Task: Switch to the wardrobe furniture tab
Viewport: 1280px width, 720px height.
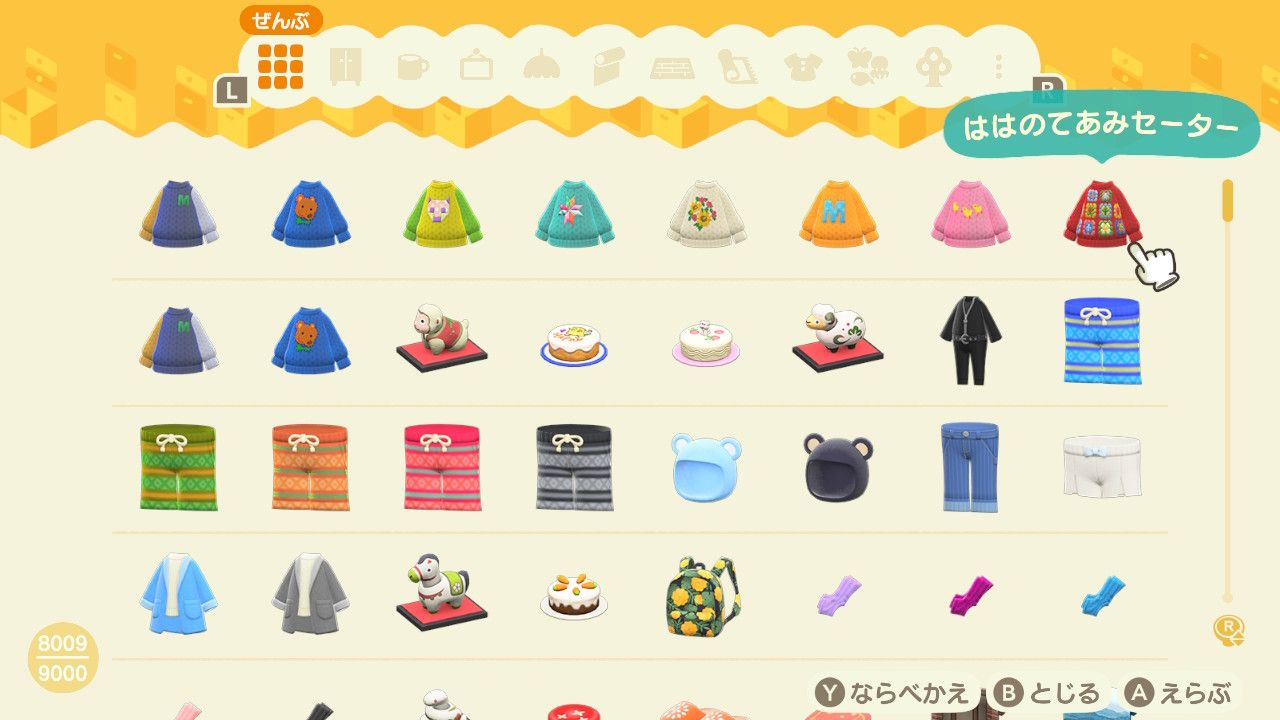Action: [x=345, y=66]
